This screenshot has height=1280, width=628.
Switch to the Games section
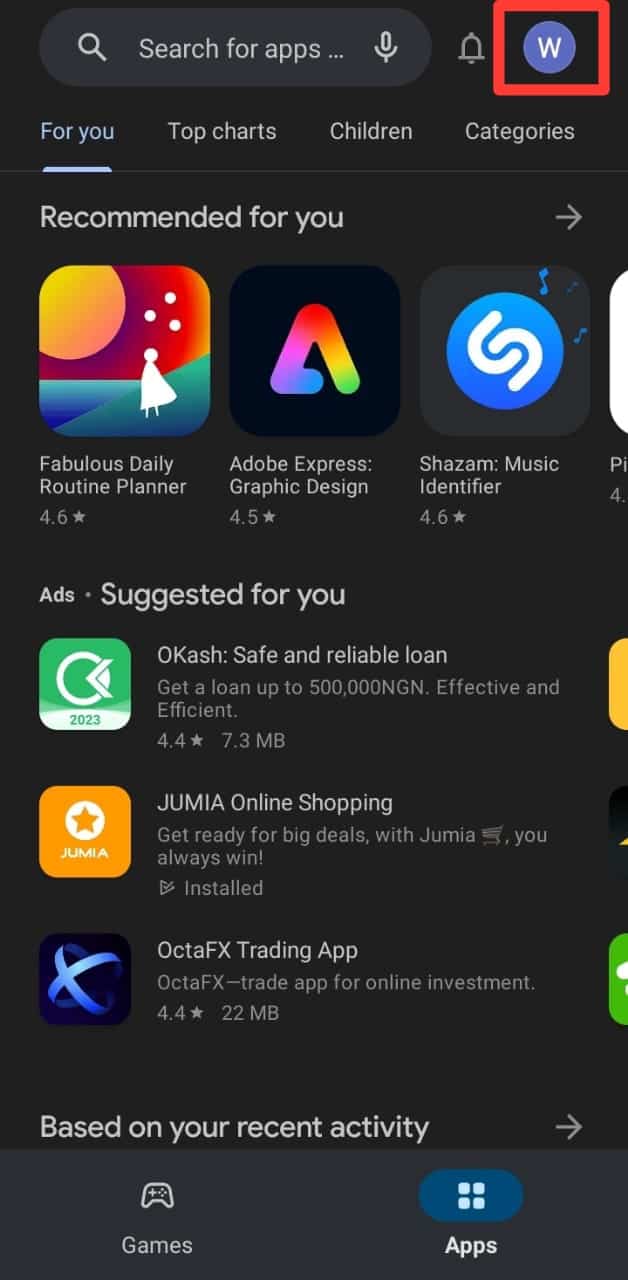pos(157,1214)
